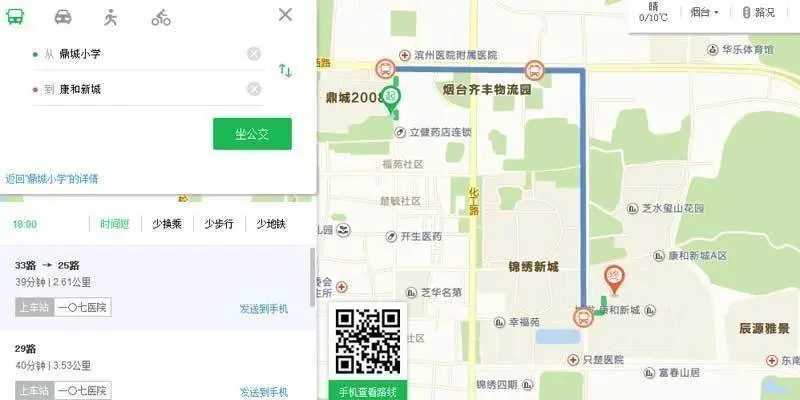
Task: Open 返回"鼎城小学"的详情 link
Action: 52,179
